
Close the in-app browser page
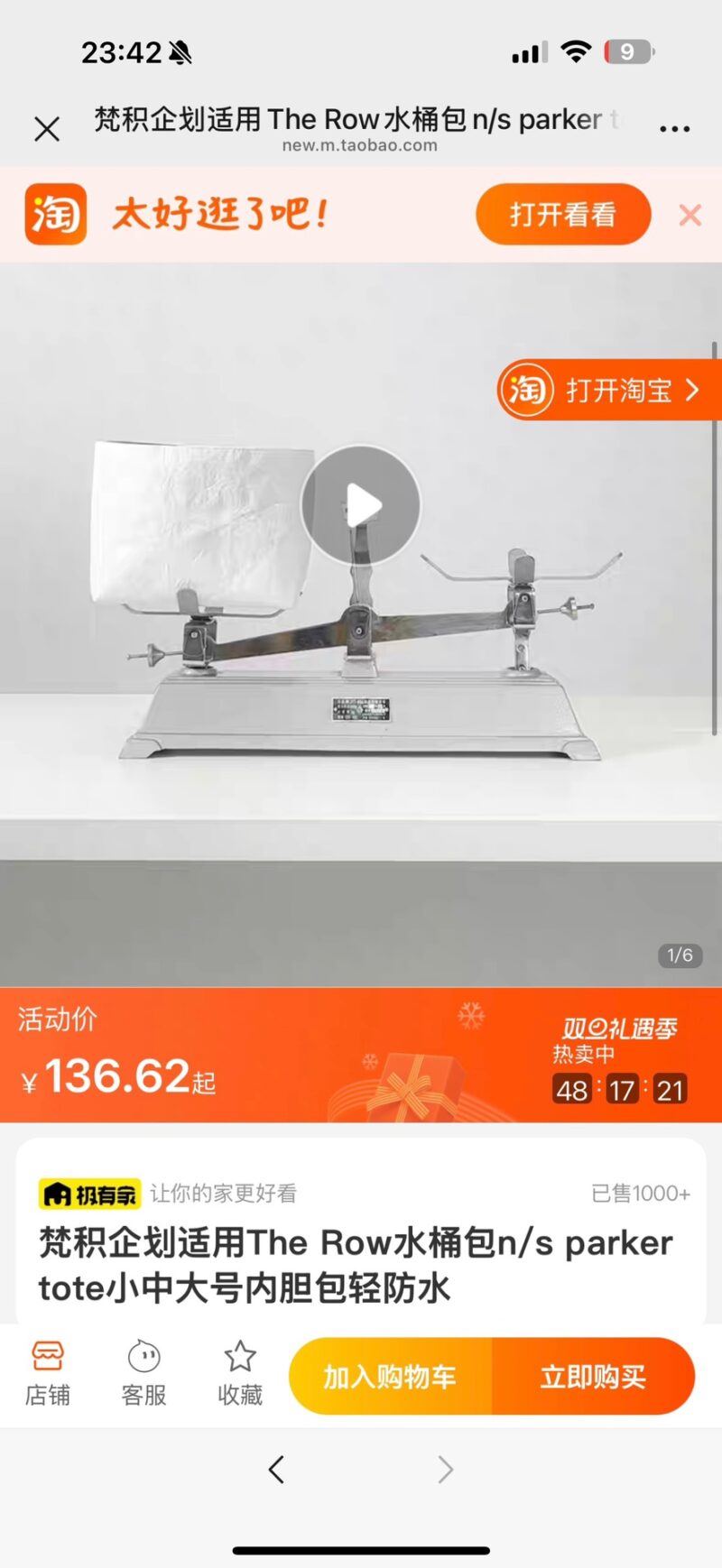coord(47,129)
